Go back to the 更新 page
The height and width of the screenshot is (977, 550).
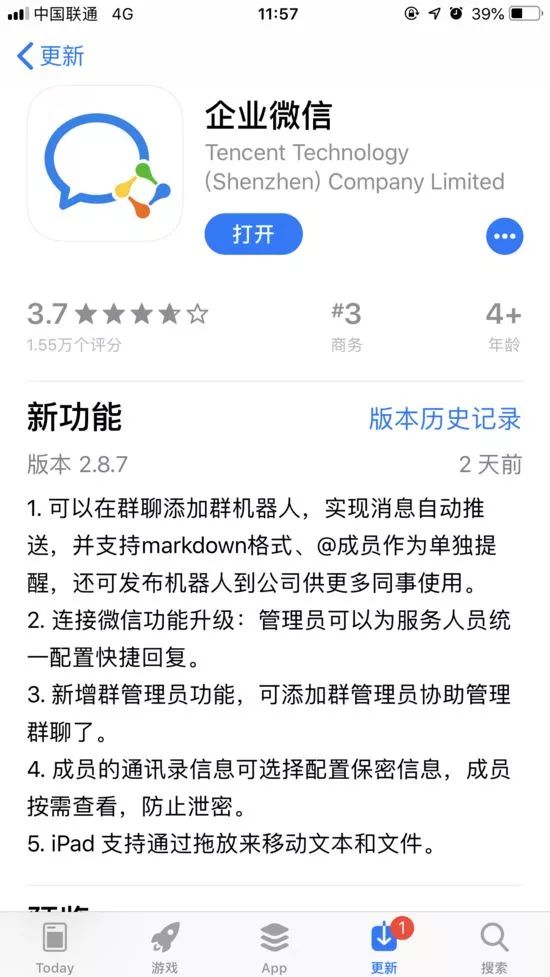tap(50, 57)
